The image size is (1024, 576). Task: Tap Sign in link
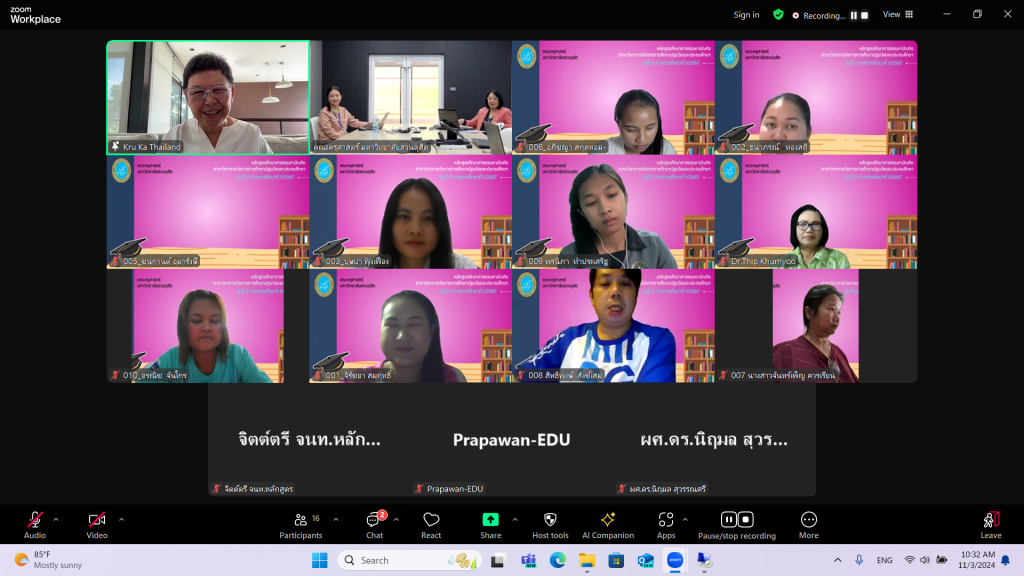(x=746, y=15)
